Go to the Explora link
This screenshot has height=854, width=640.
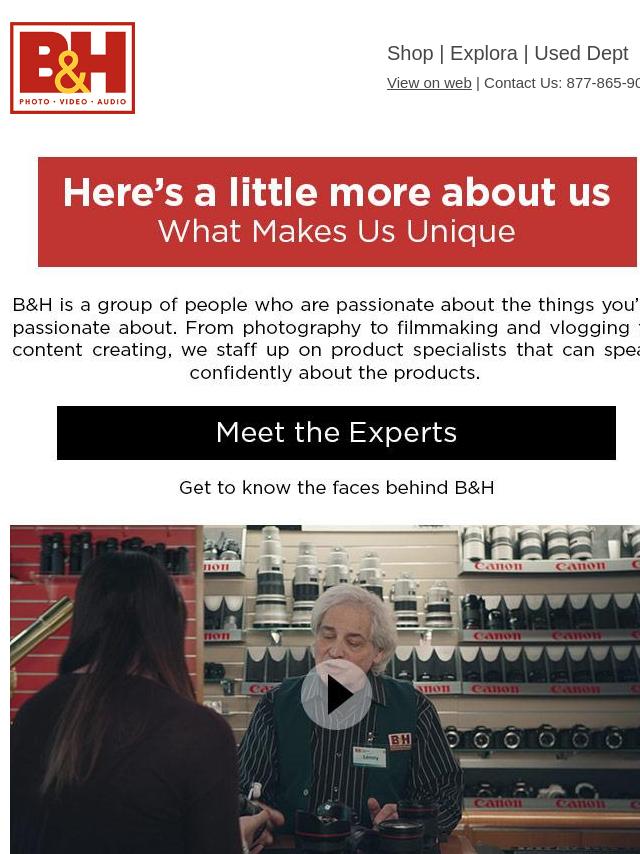483,53
